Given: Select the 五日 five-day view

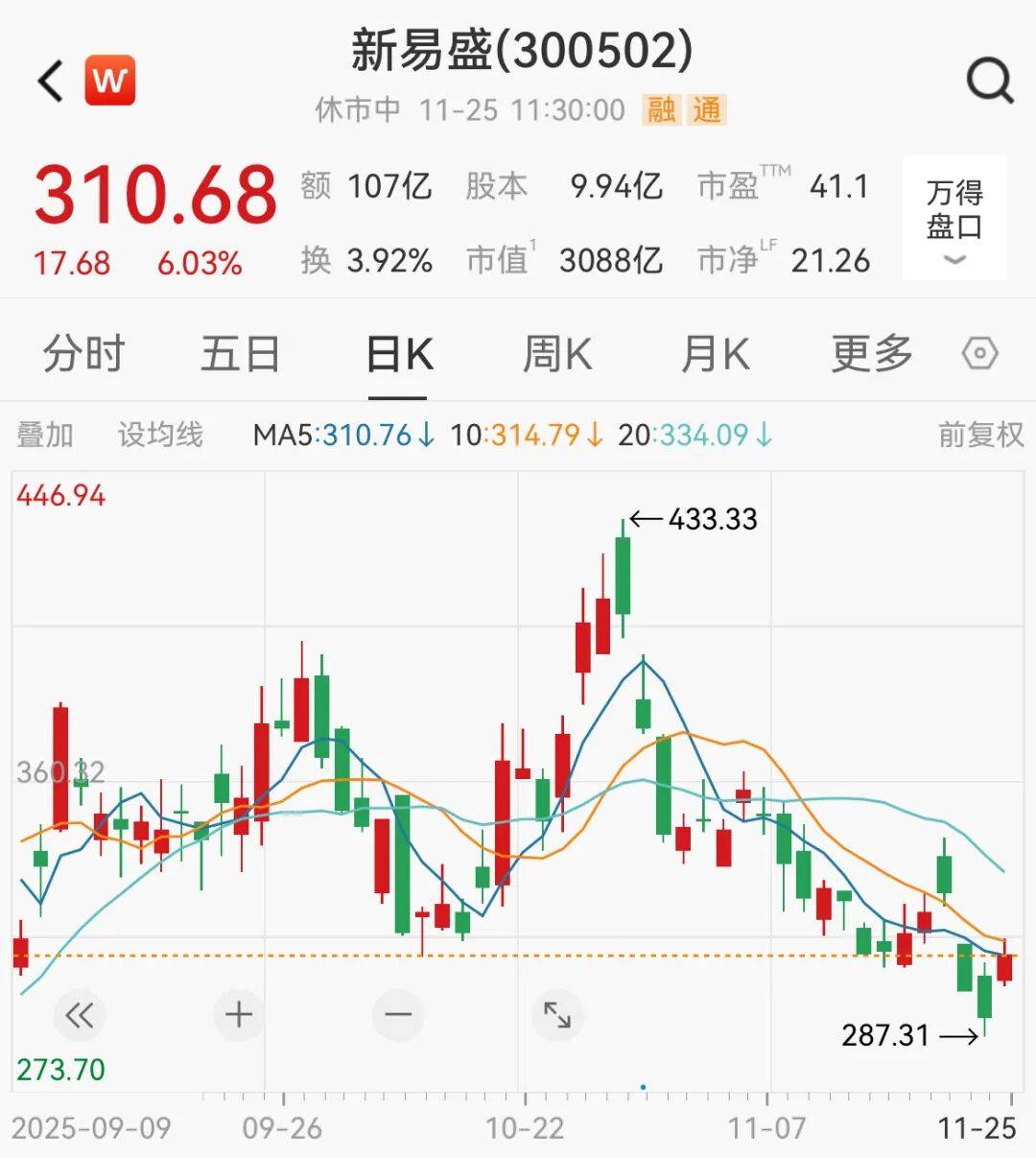Looking at the screenshot, I should [240, 354].
